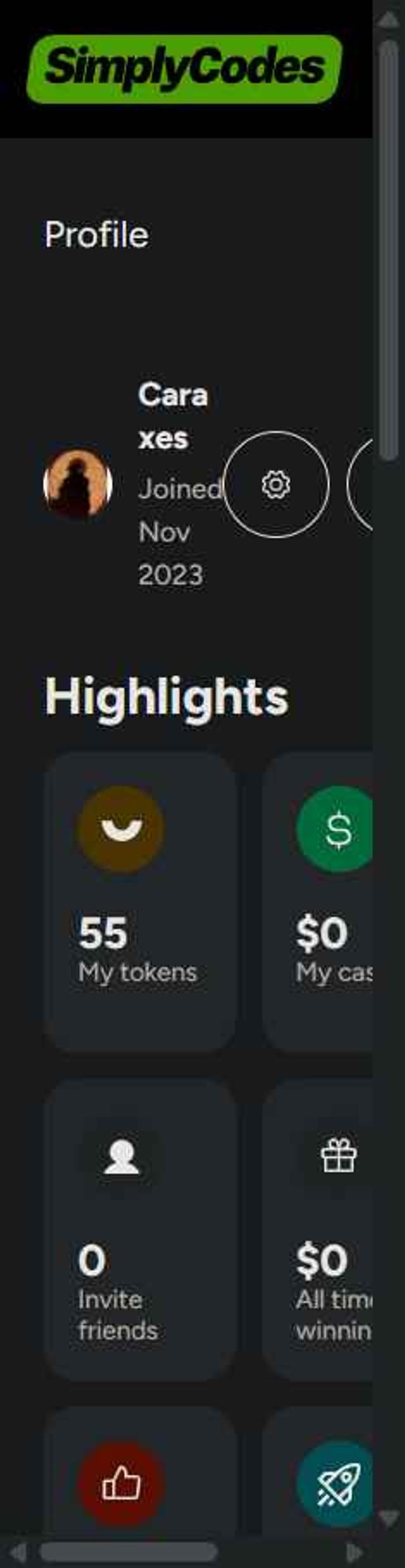The width and height of the screenshot is (405, 1568).
Task: Open the thumbs-up highlight card
Action: pyautogui.click(x=140, y=1486)
